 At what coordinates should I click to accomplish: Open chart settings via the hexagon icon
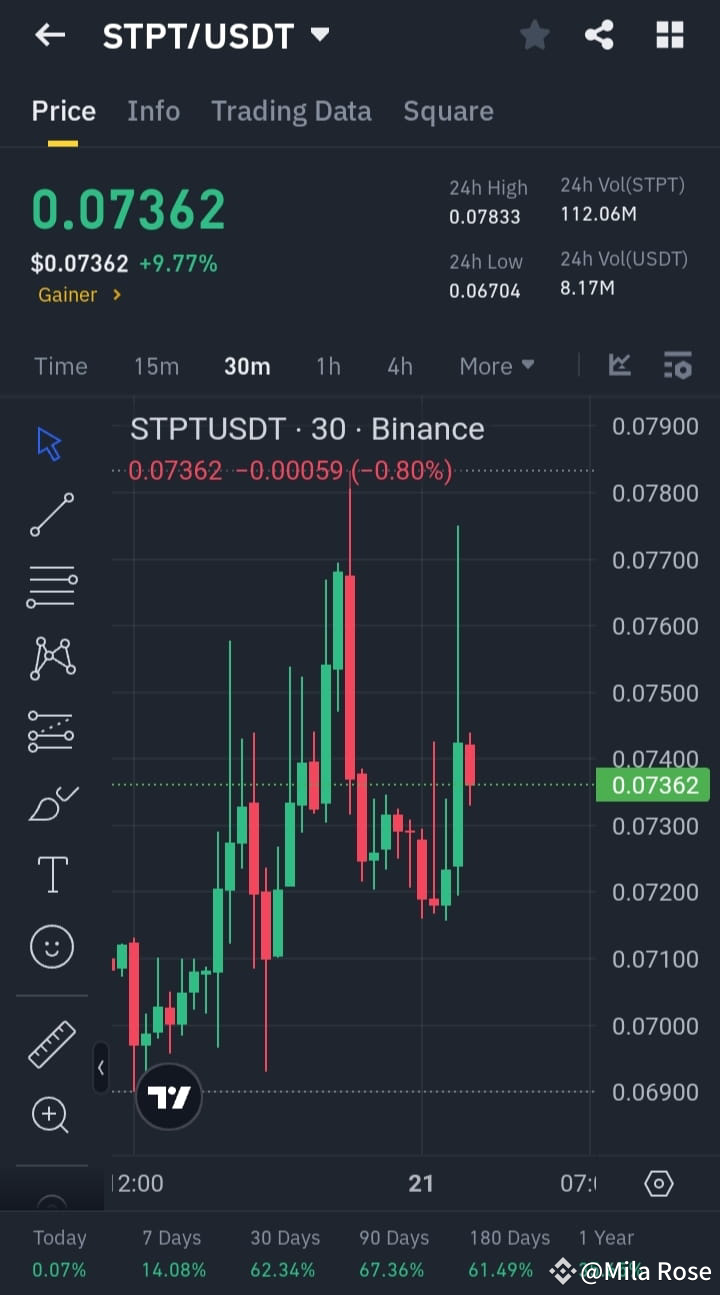pyautogui.click(x=658, y=1183)
